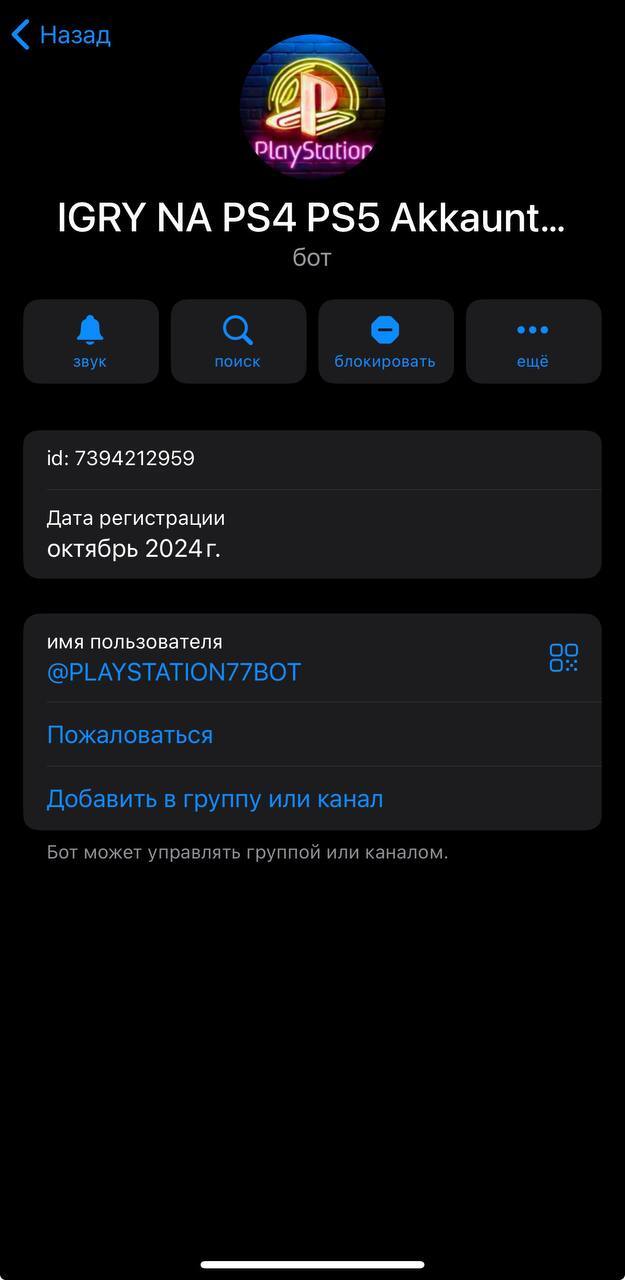The height and width of the screenshot is (1280, 625).
Task: Block the bot with блокировать
Action: pyautogui.click(x=385, y=341)
